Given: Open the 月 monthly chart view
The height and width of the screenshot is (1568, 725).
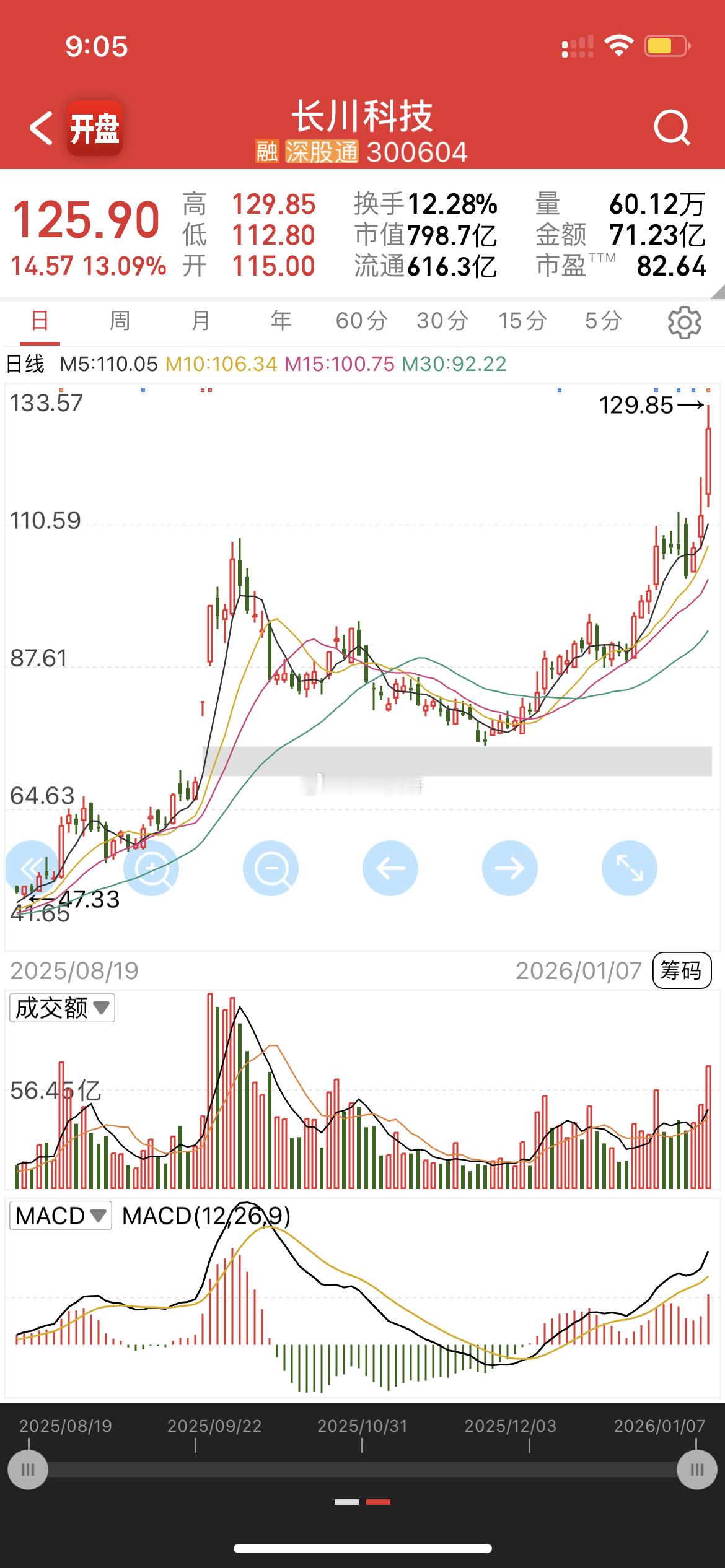Looking at the screenshot, I should 200,322.
